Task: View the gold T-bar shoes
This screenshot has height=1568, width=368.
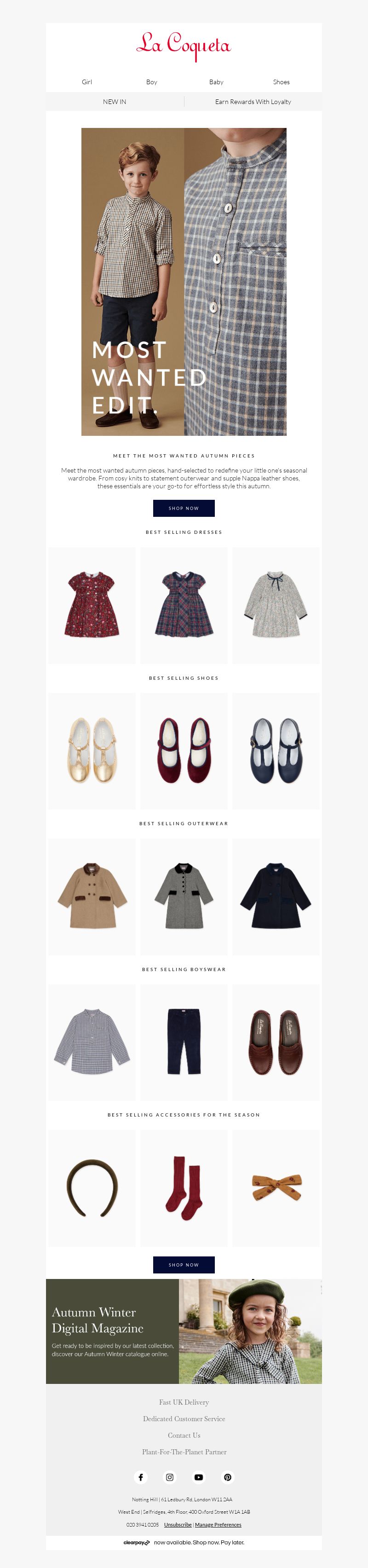Action: (x=92, y=751)
